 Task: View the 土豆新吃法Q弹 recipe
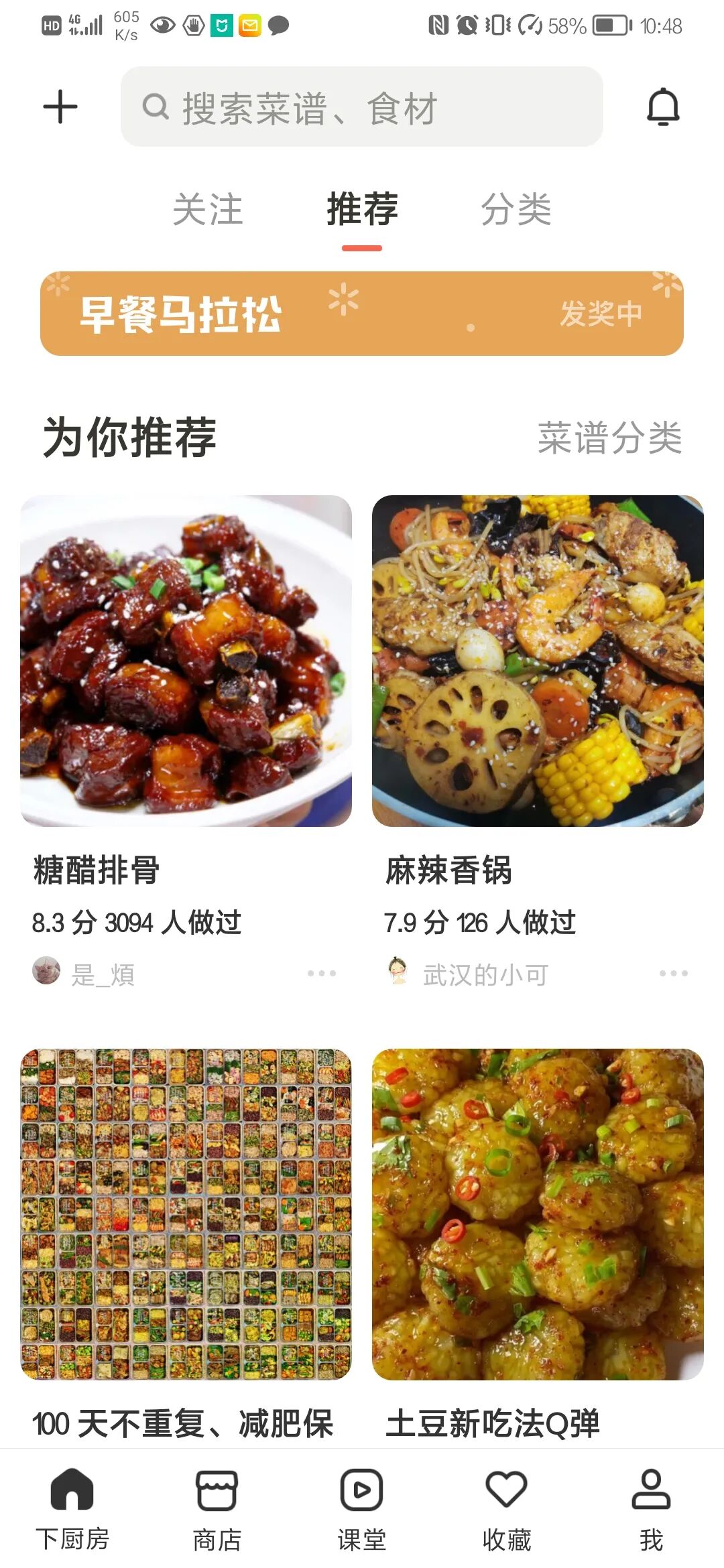(538, 1214)
